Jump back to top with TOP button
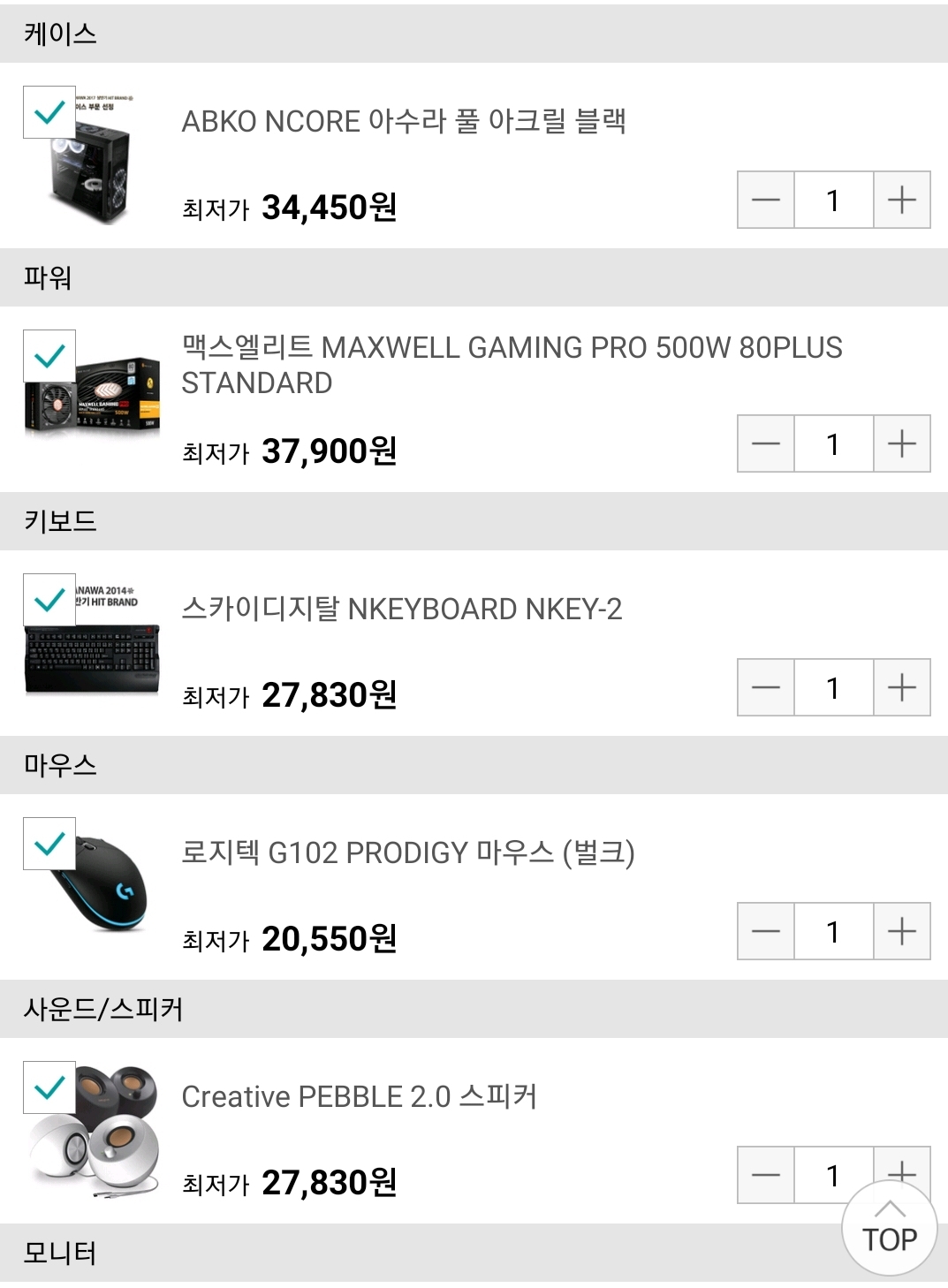 [x=890, y=1230]
